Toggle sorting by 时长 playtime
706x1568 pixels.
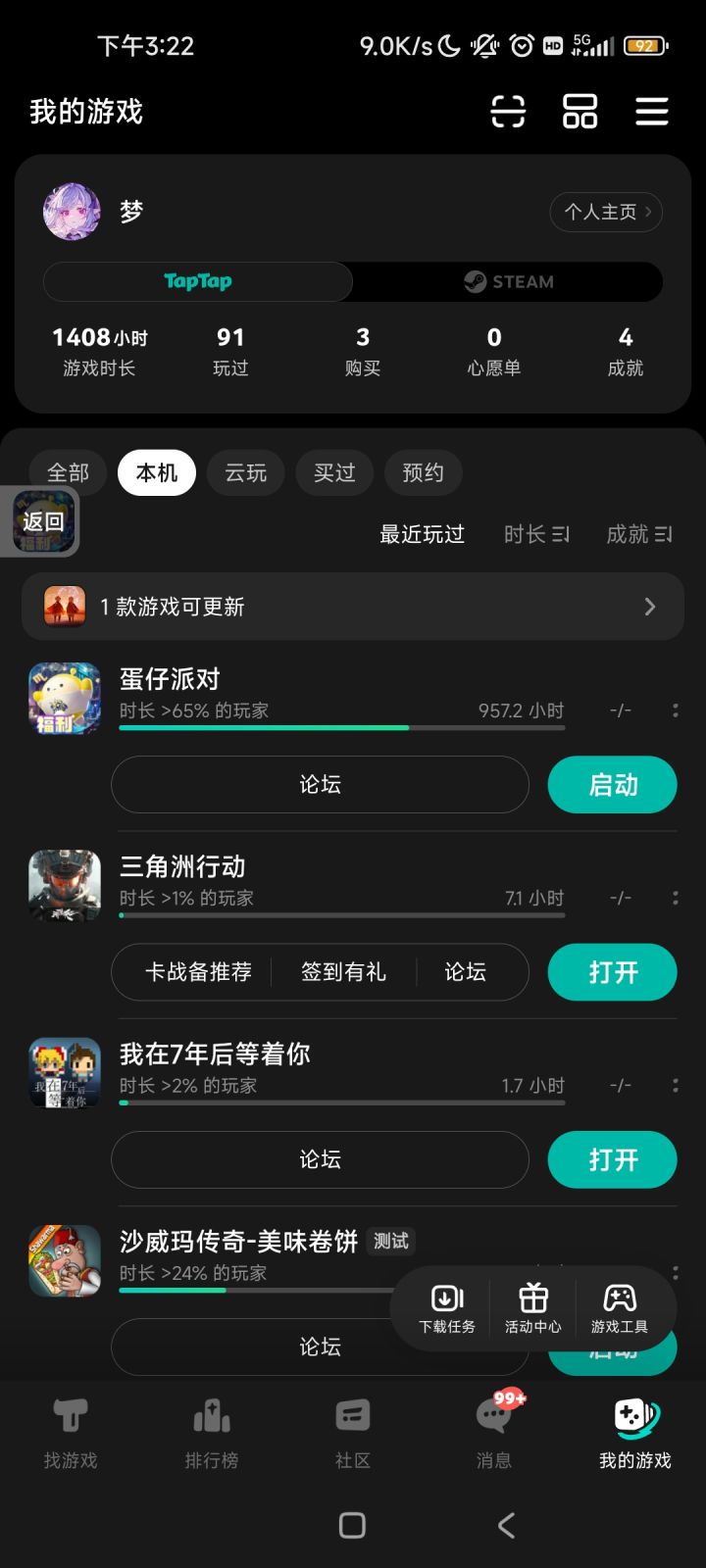(536, 534)
